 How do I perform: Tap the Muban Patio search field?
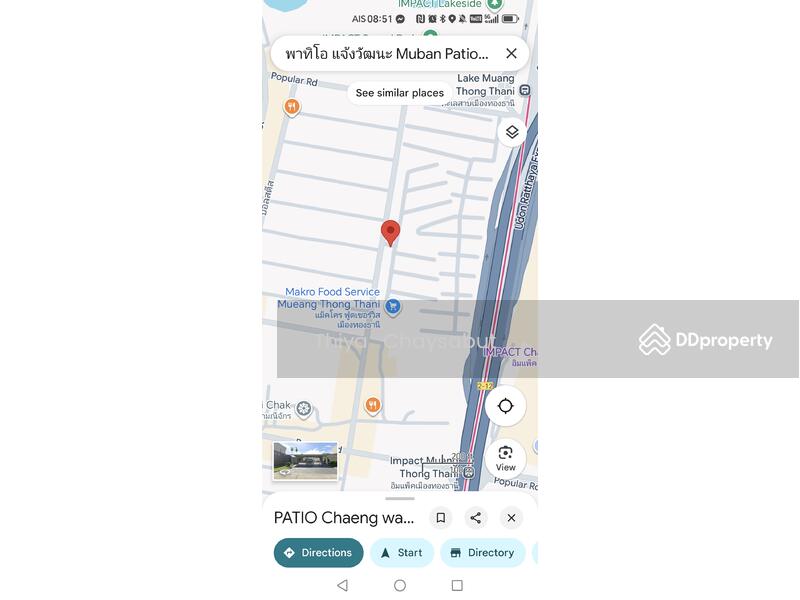[x=388, y=54]
